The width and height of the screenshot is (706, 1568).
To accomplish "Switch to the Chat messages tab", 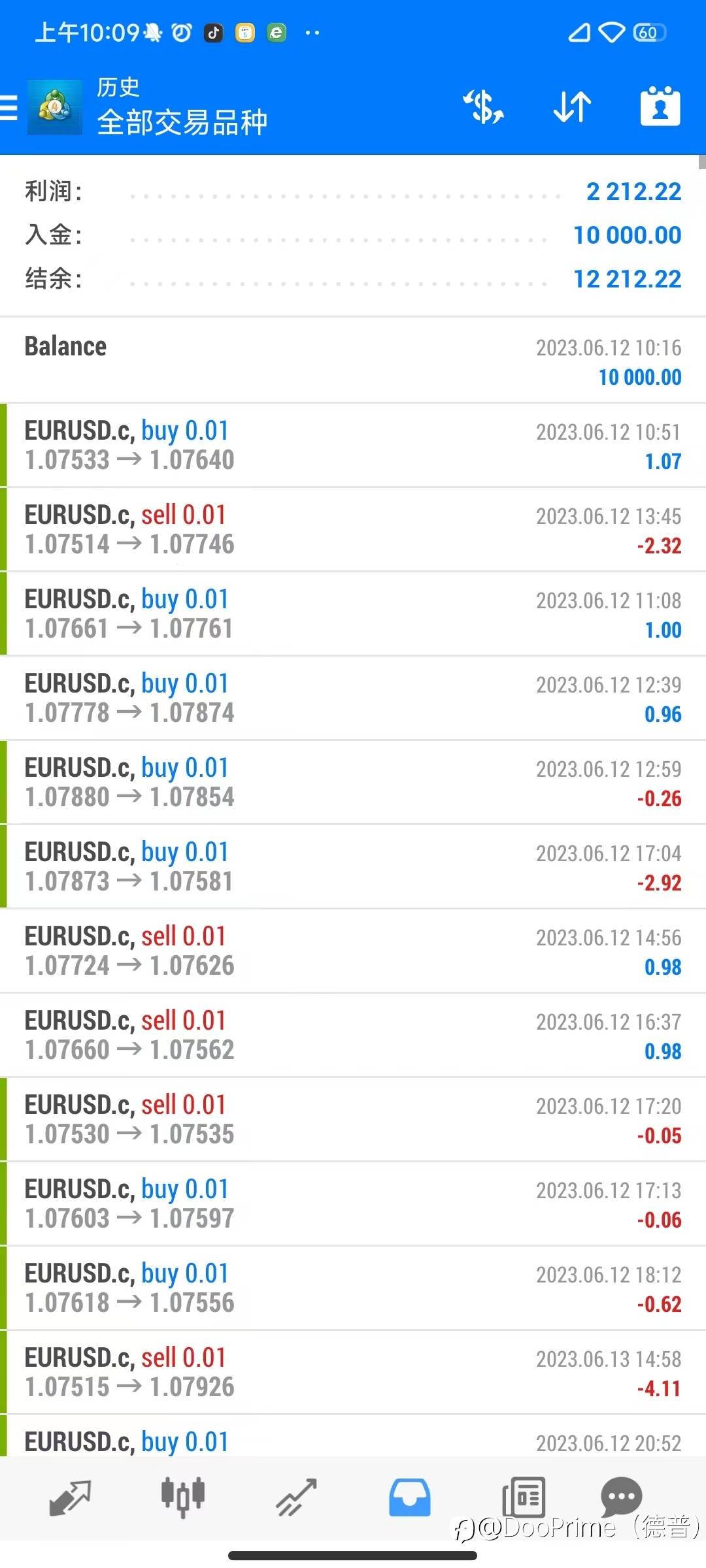I will [621, 1496].
